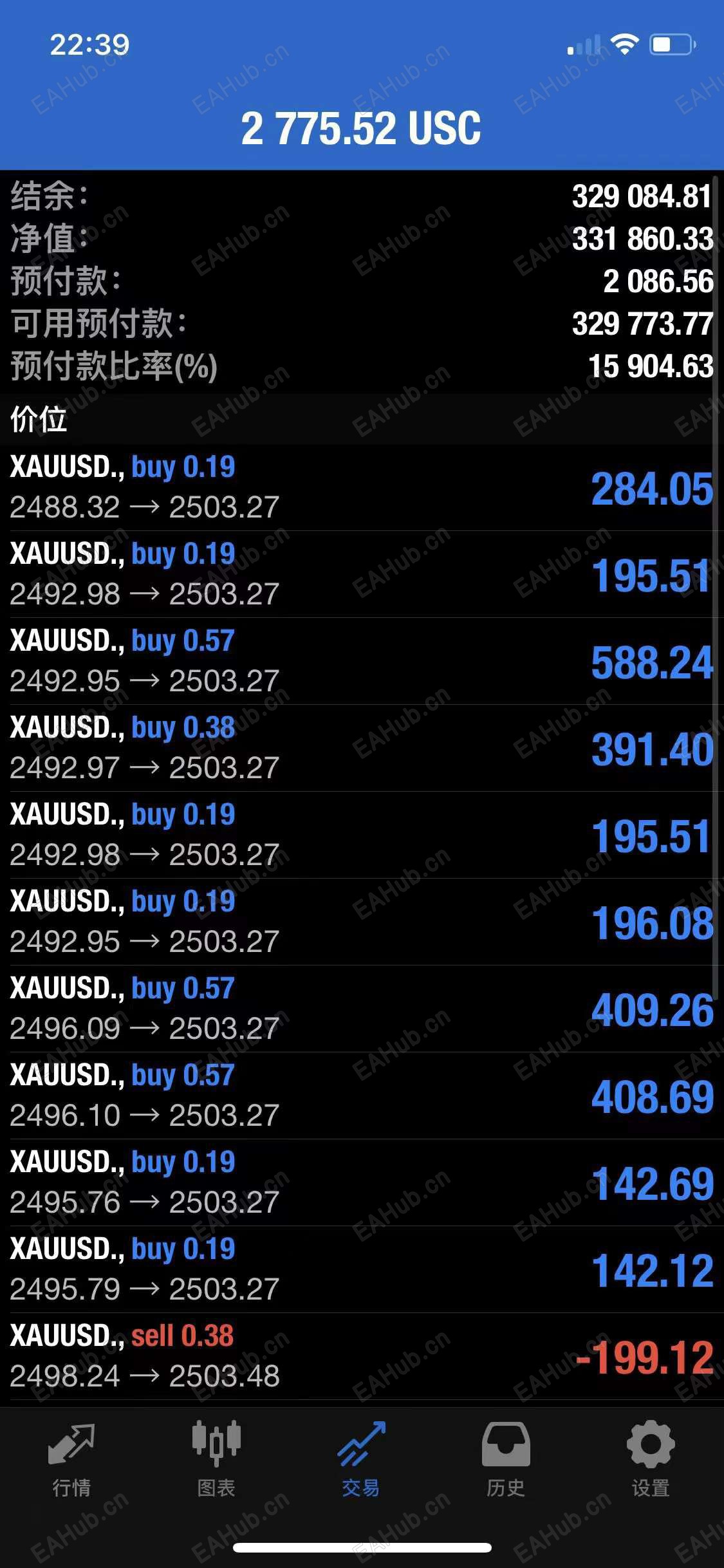Viewport: 724px width, 1568px height.
Task: Expand the buy position opened at 2488.32
Action: (x=362, y=488)
